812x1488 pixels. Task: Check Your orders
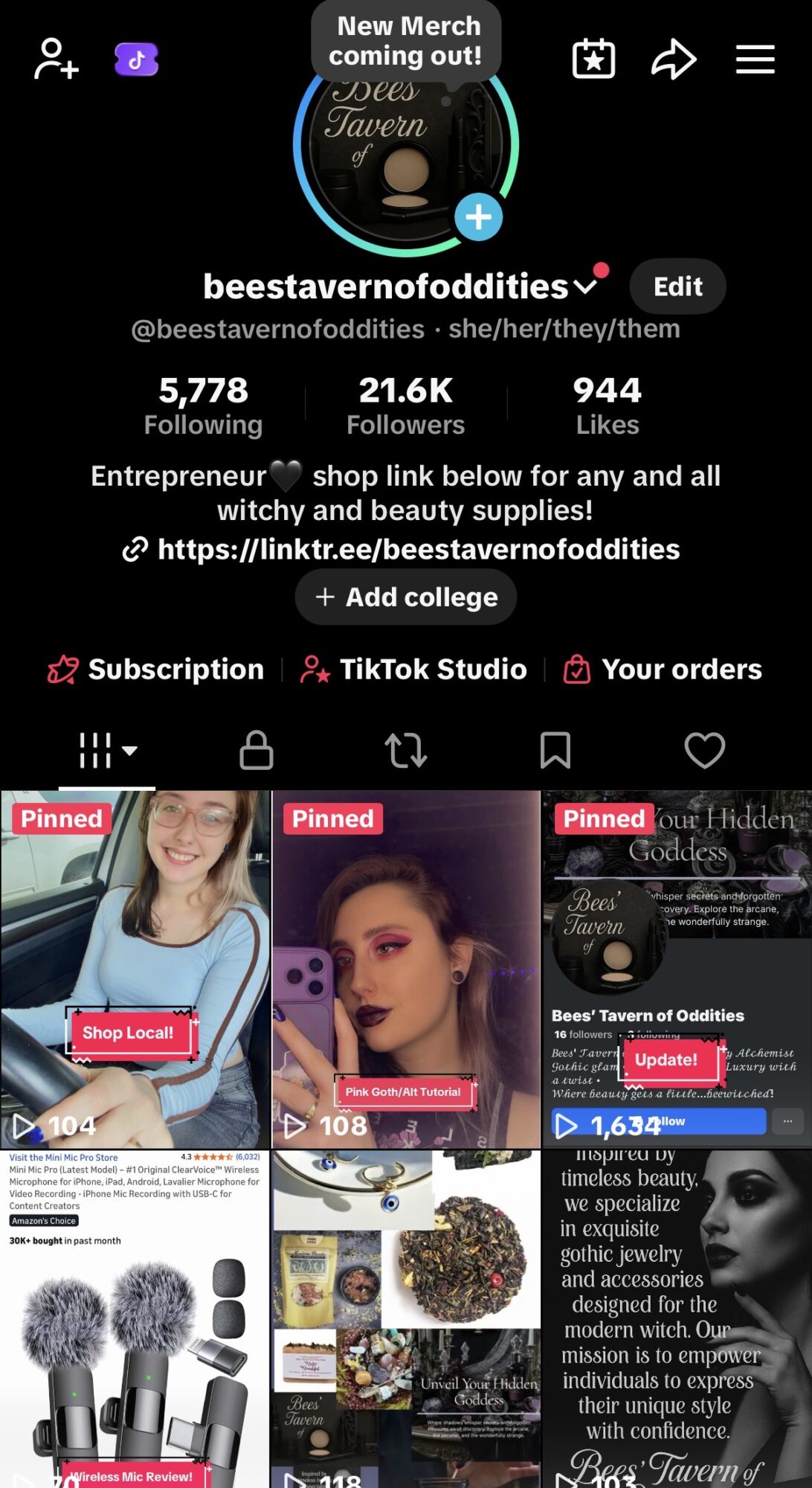[663, 670]
